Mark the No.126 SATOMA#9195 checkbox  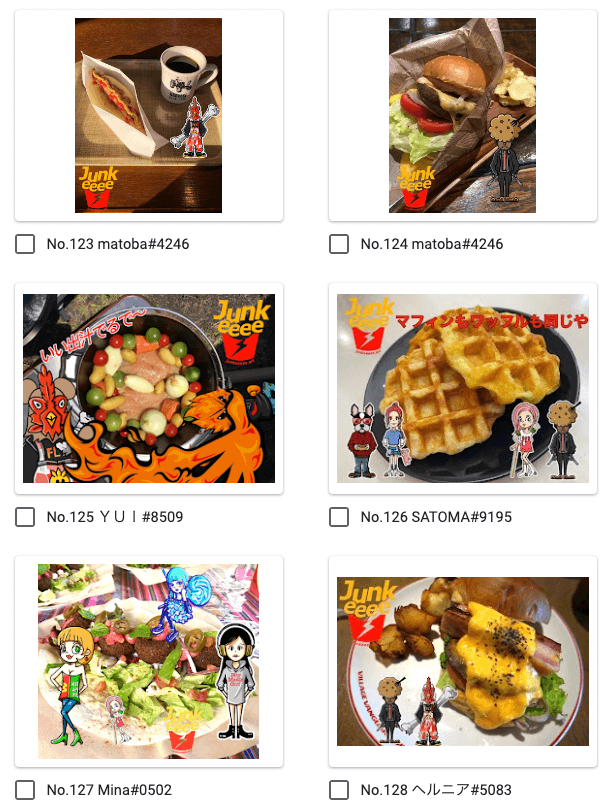pos(339,517)
